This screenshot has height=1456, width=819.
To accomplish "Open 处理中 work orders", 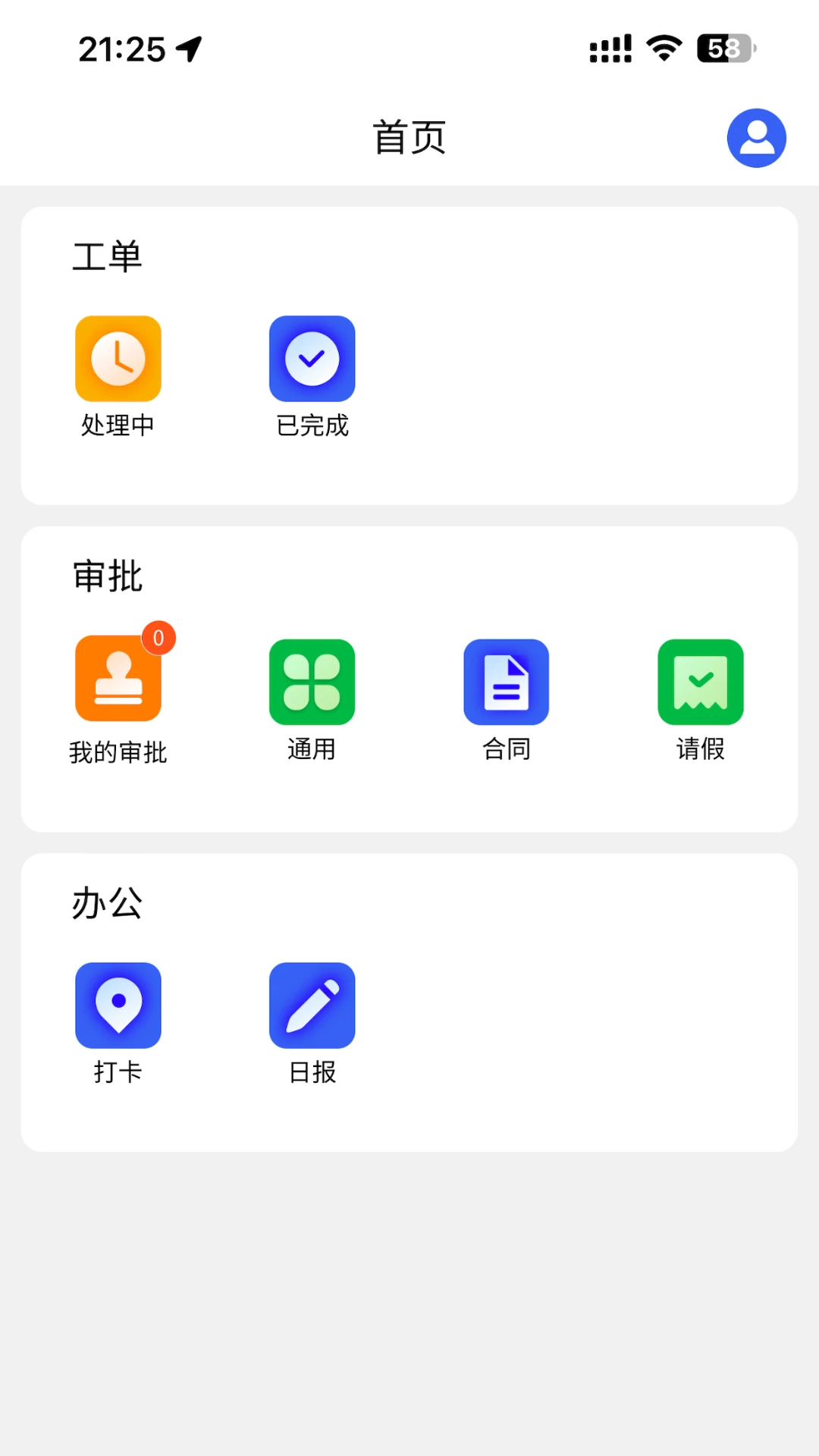I will pos(118,359).
